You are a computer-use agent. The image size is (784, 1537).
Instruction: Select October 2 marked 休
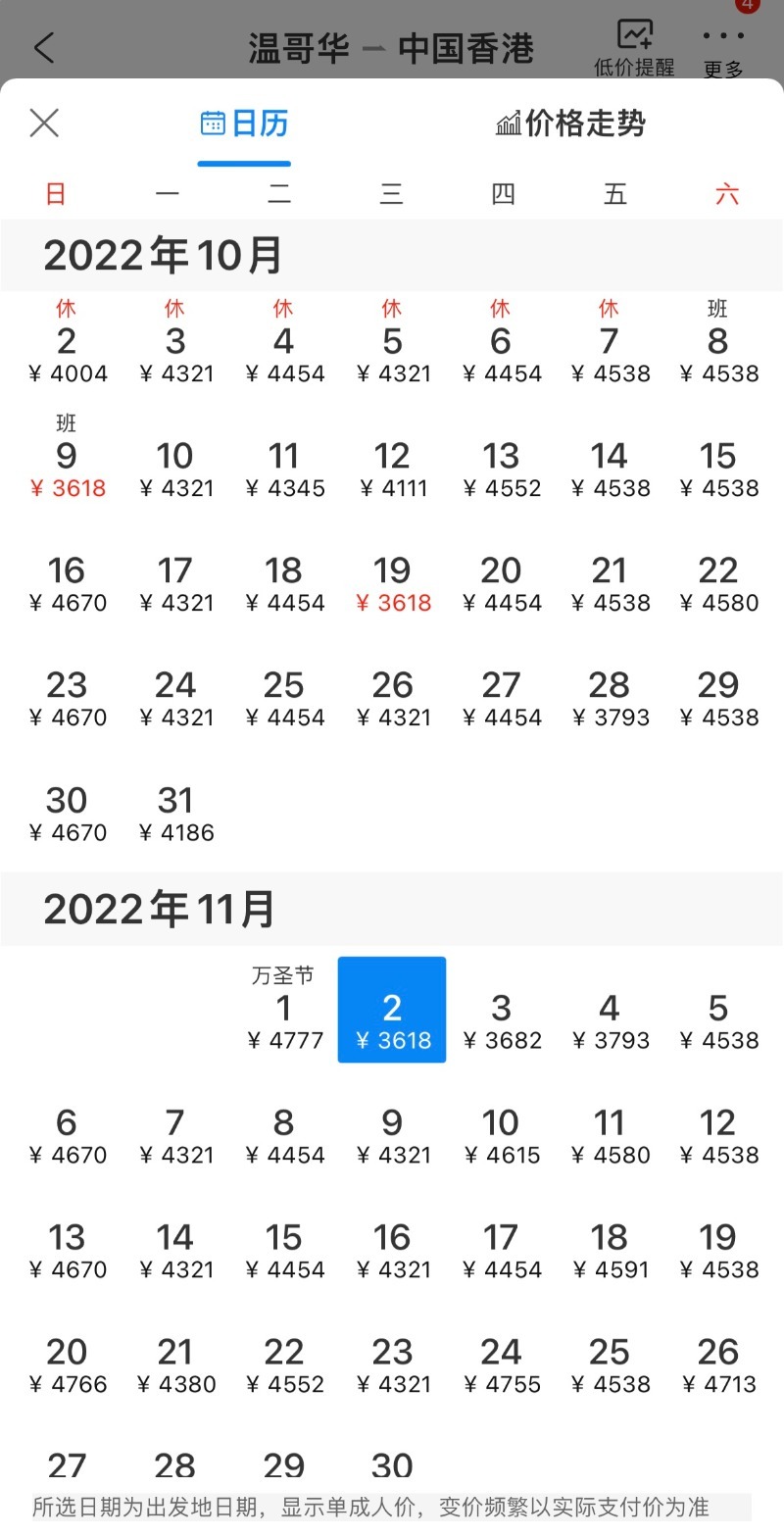coord(68,343)
